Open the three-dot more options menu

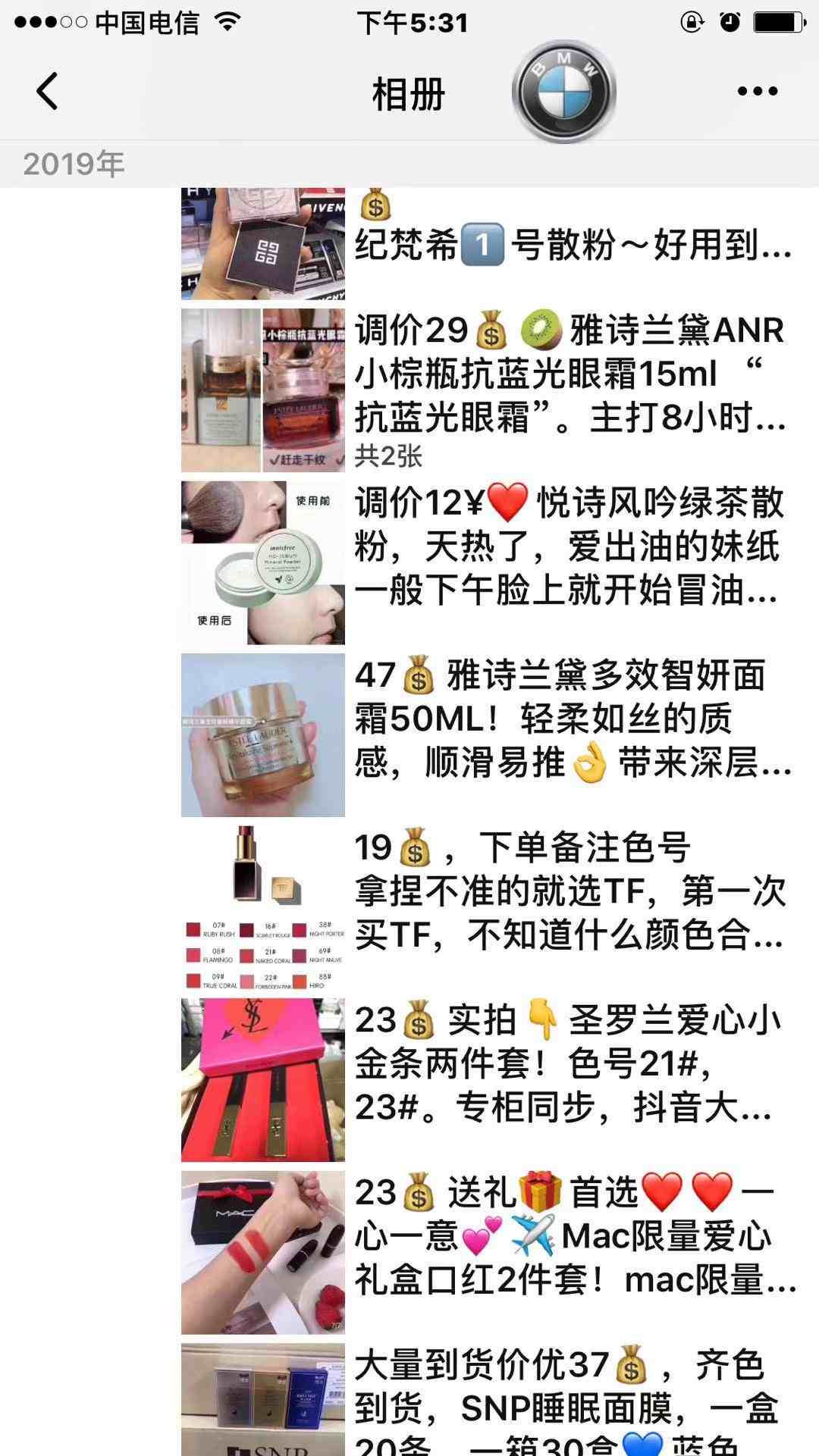pos(757,91)
